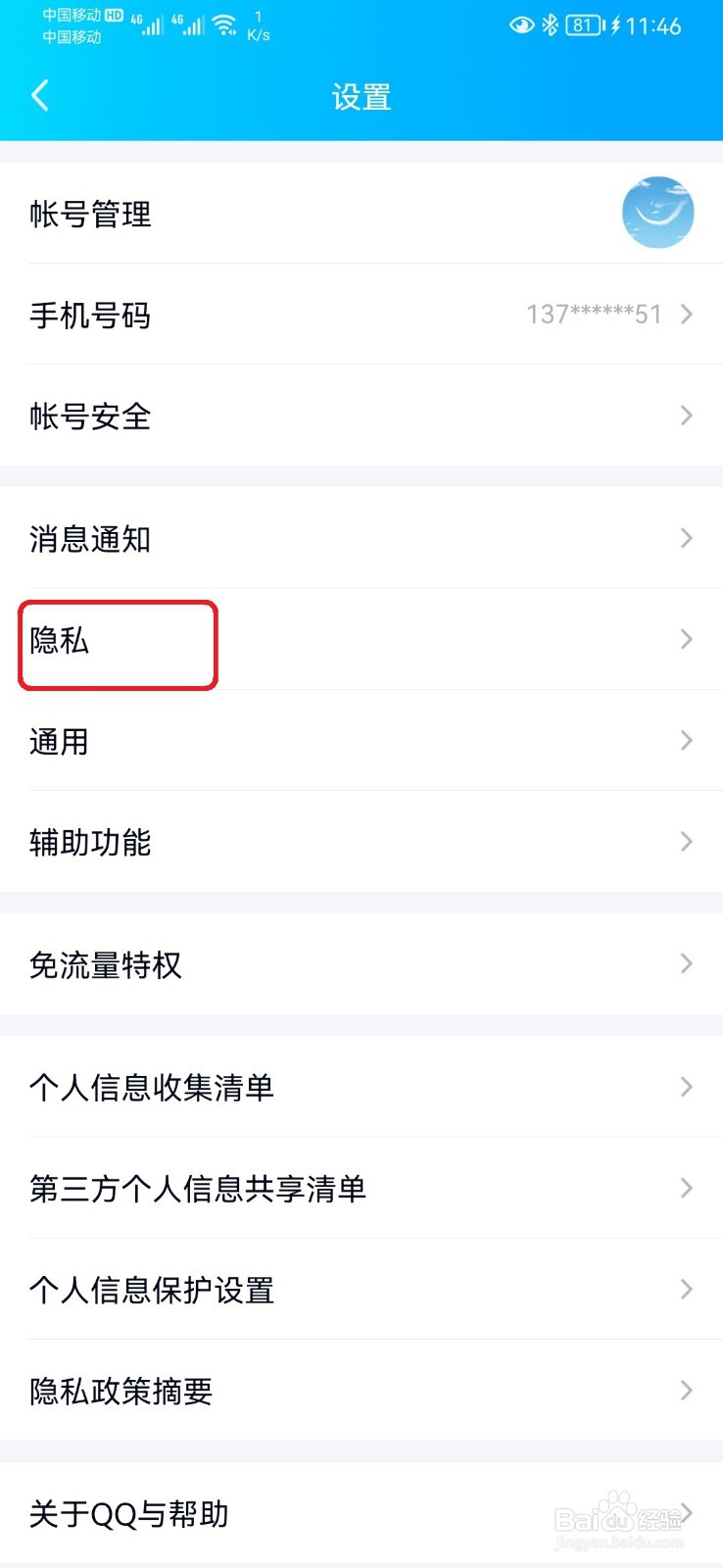Screen dimensions: 723x1568
Task: Tap the back arrow icon
Action: pyautogui.click(x=41, y=95)
